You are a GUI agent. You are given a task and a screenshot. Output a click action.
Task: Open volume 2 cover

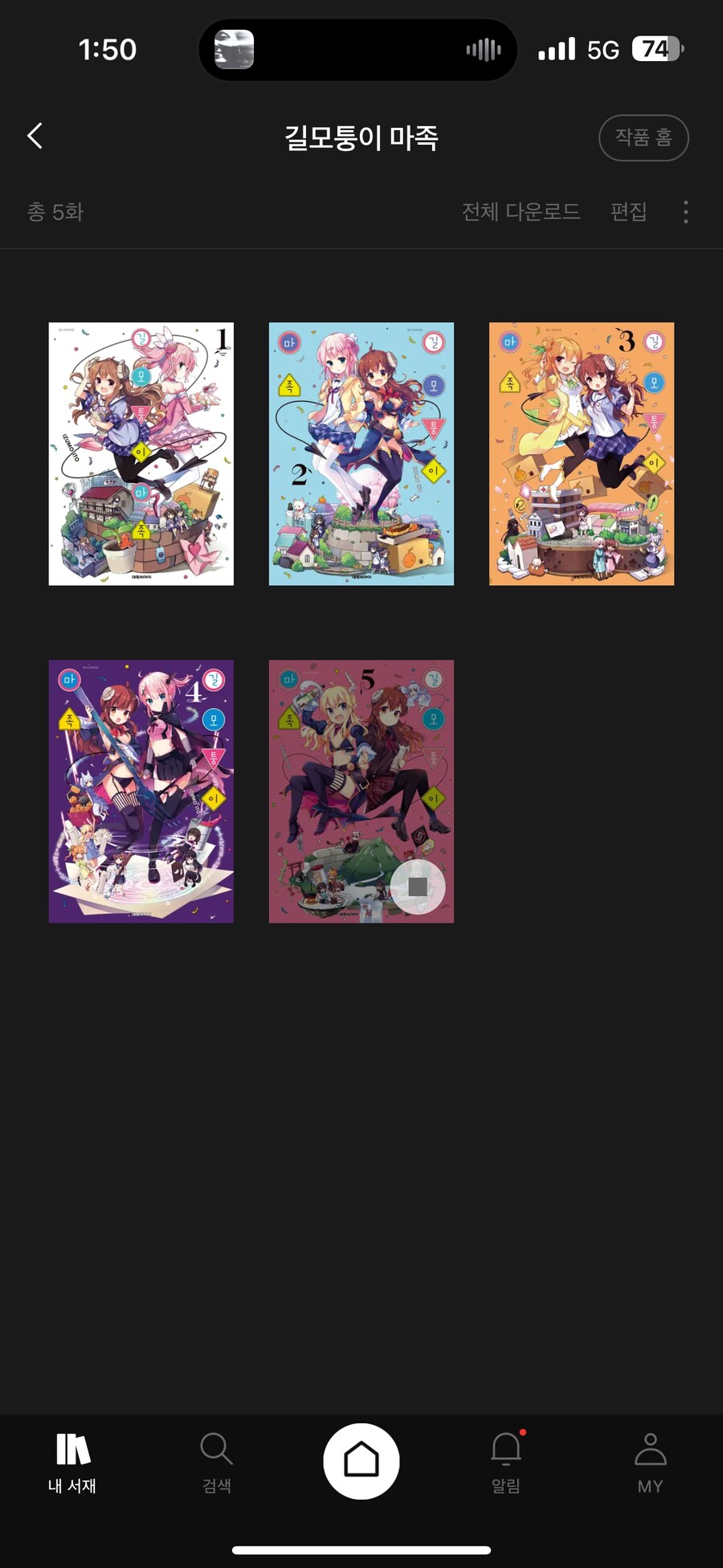pos(361,454)
